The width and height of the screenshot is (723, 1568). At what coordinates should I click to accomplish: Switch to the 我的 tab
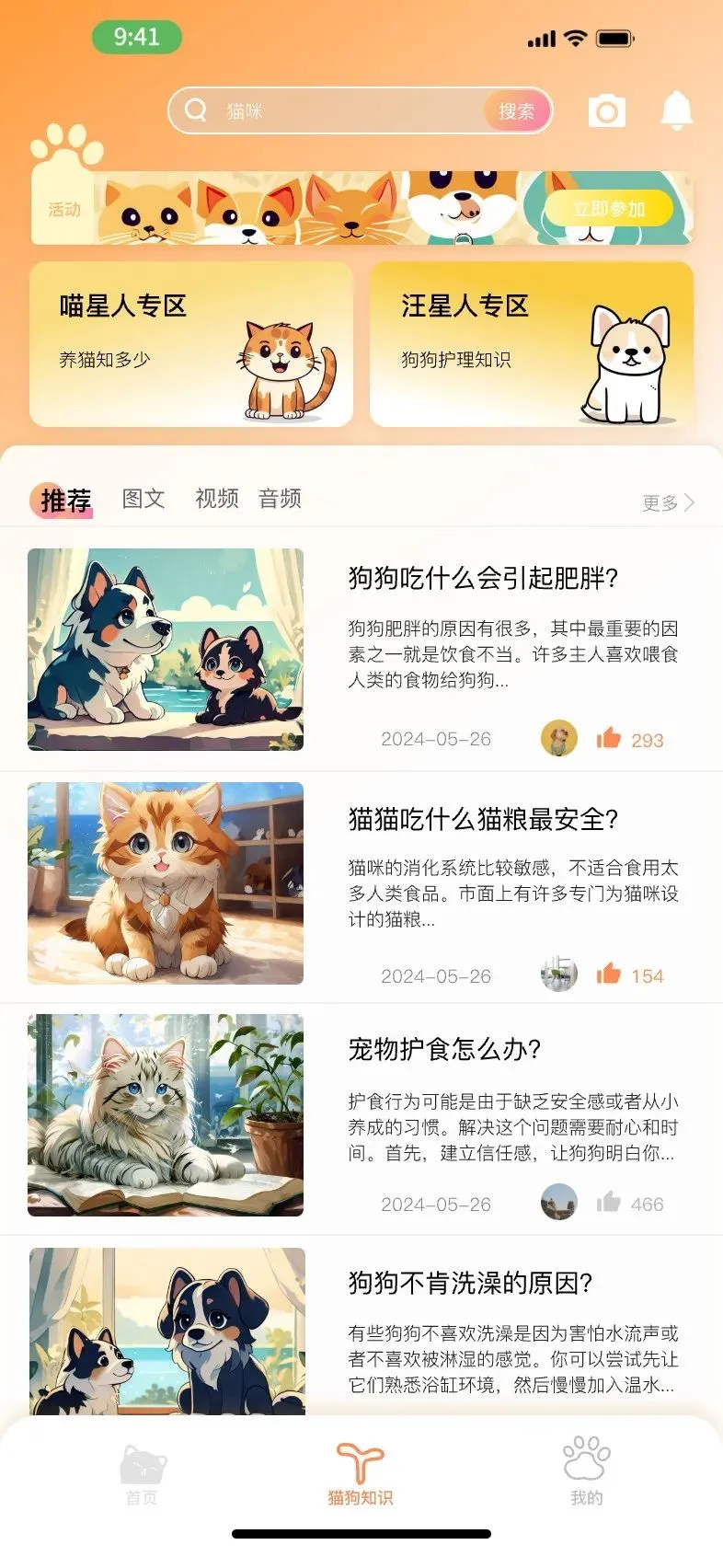(x=586, y=1474)
